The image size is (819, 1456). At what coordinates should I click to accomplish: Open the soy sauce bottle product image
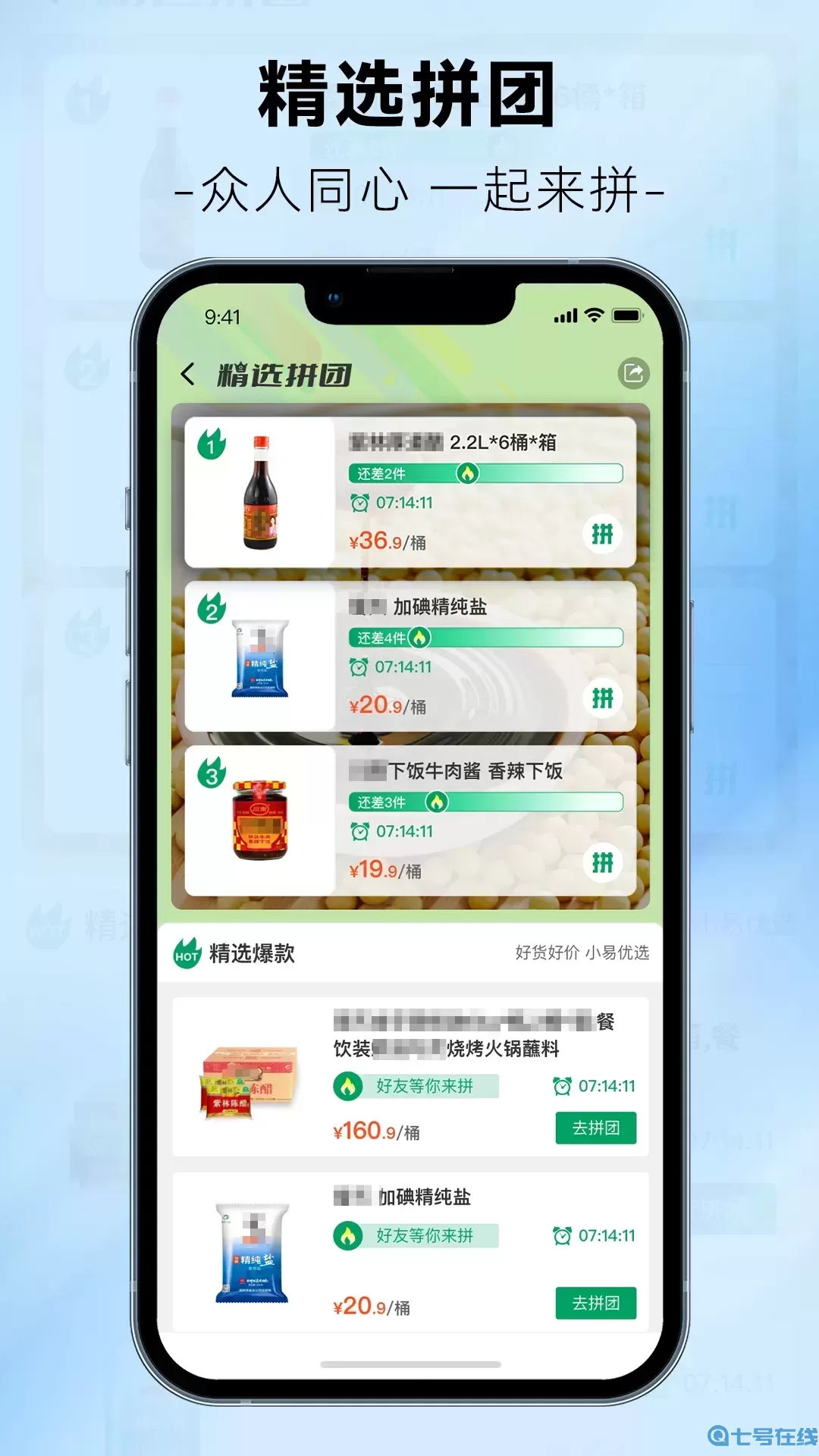click(262, 493)
